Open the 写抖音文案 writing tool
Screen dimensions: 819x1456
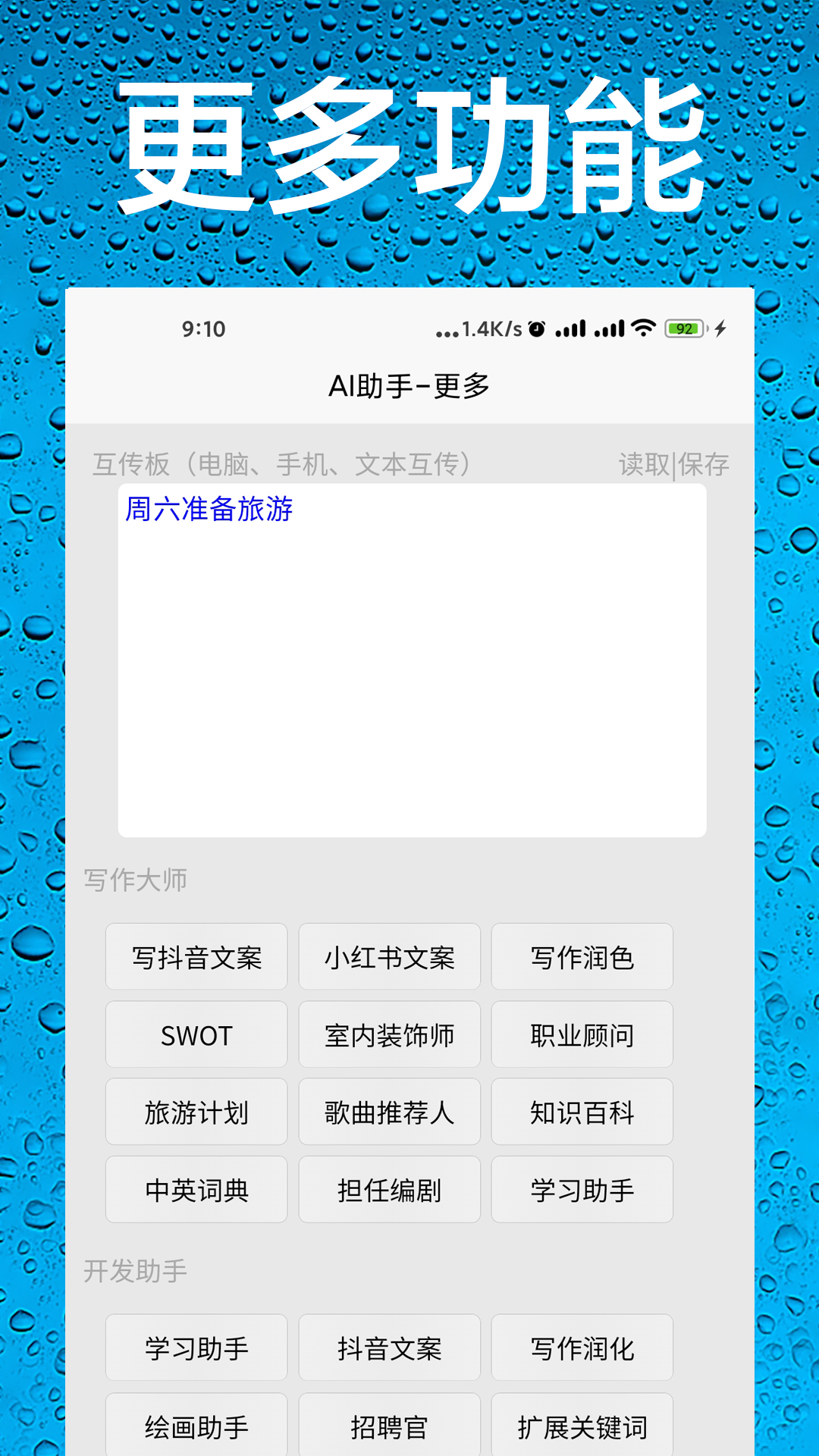pyautogui.click(x=196, y=958)
